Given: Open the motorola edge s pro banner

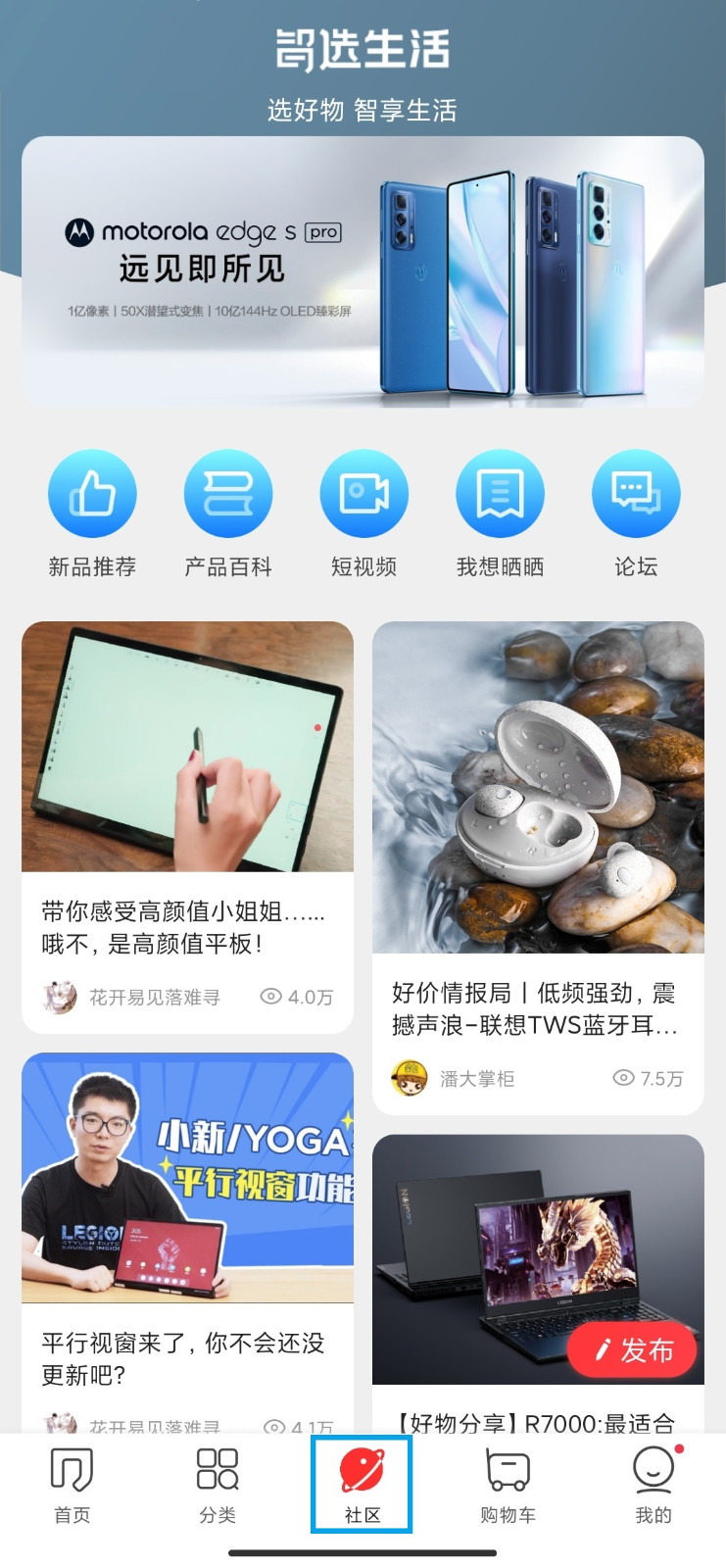Looking at the screenshot, I should (x=363, y=271).
